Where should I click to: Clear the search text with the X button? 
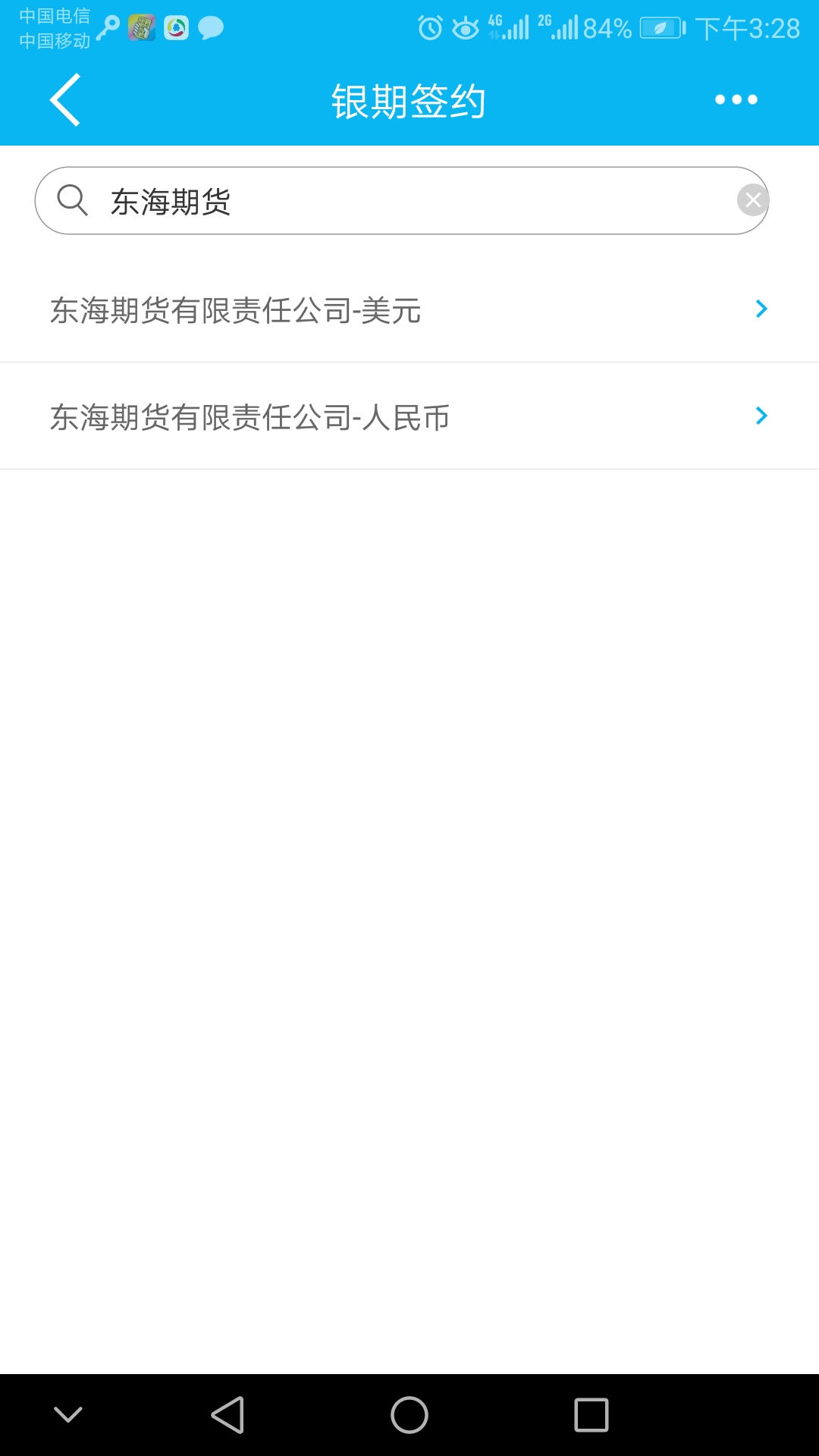tap(753, 200)
